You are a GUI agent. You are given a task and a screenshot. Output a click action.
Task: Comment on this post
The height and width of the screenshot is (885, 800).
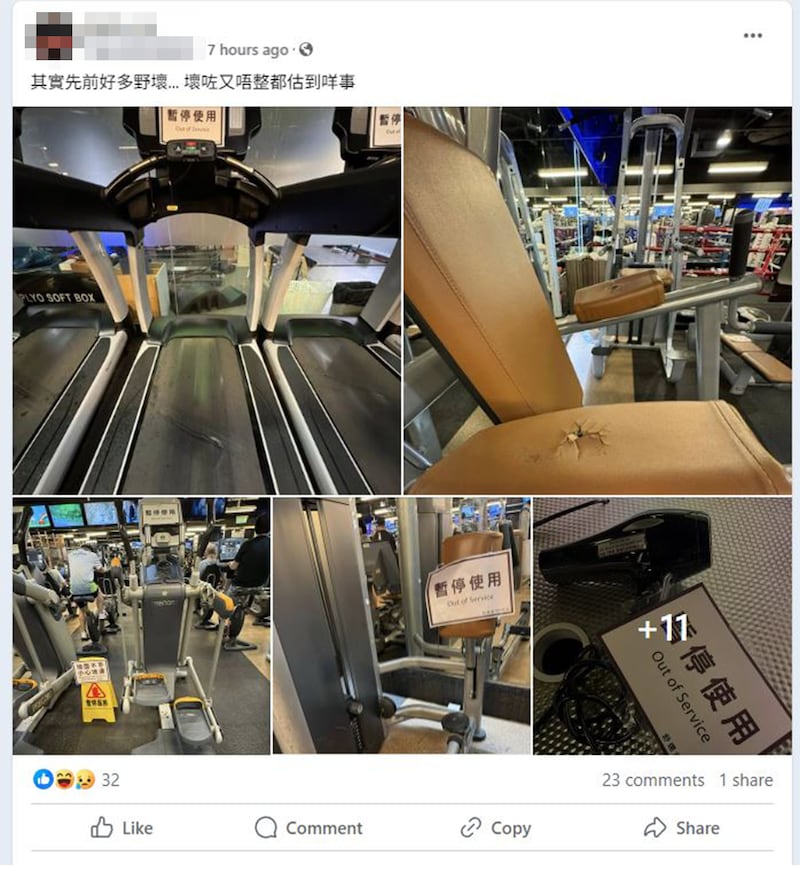[x=308, y=828]
